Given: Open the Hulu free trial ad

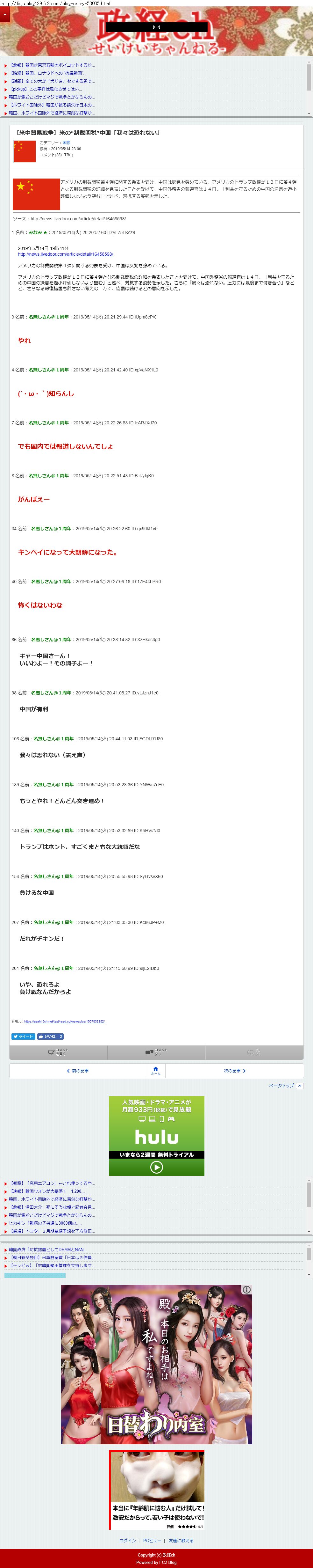Looking at the screenshot, I should tap(157, 1135).
